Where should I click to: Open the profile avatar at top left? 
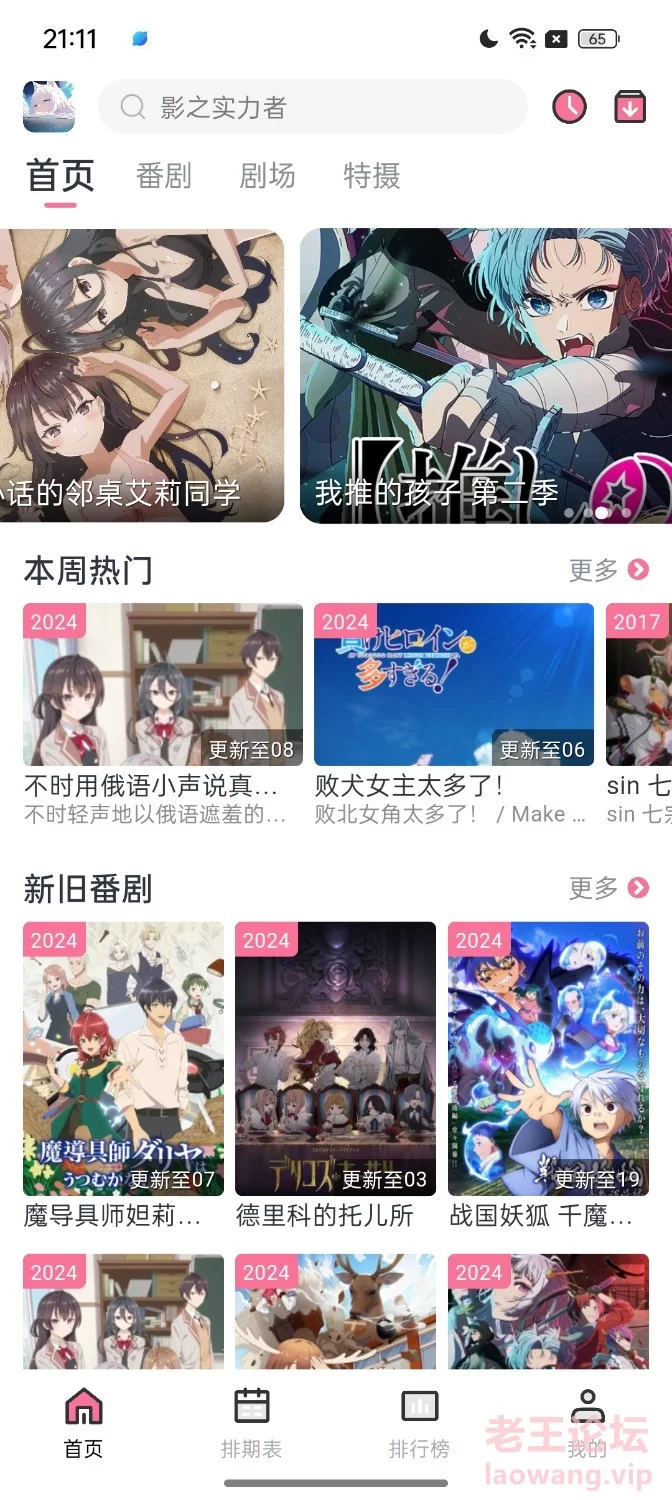49,107
